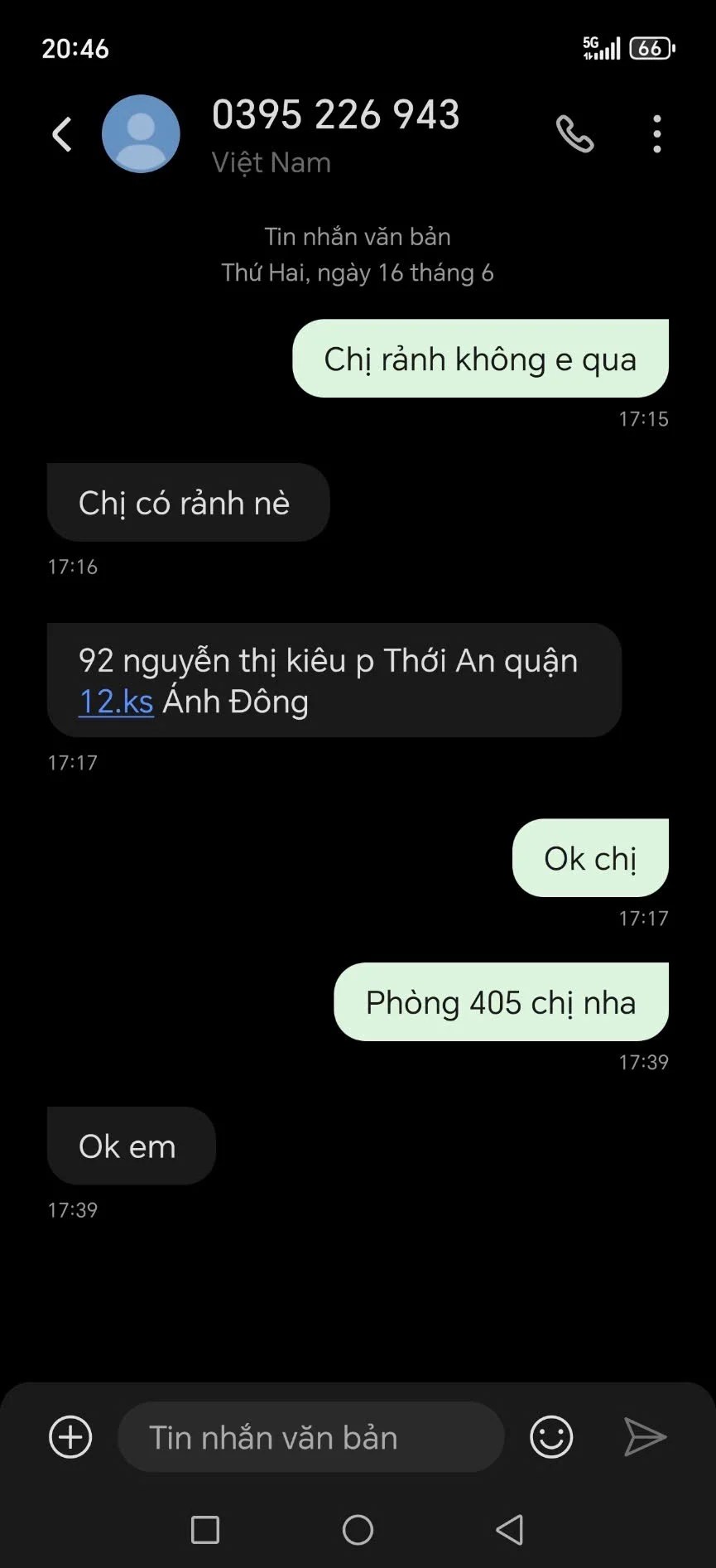Screen dimensions: 716x1568
Task: Go back to the conversation list
Action: [62, 134]
